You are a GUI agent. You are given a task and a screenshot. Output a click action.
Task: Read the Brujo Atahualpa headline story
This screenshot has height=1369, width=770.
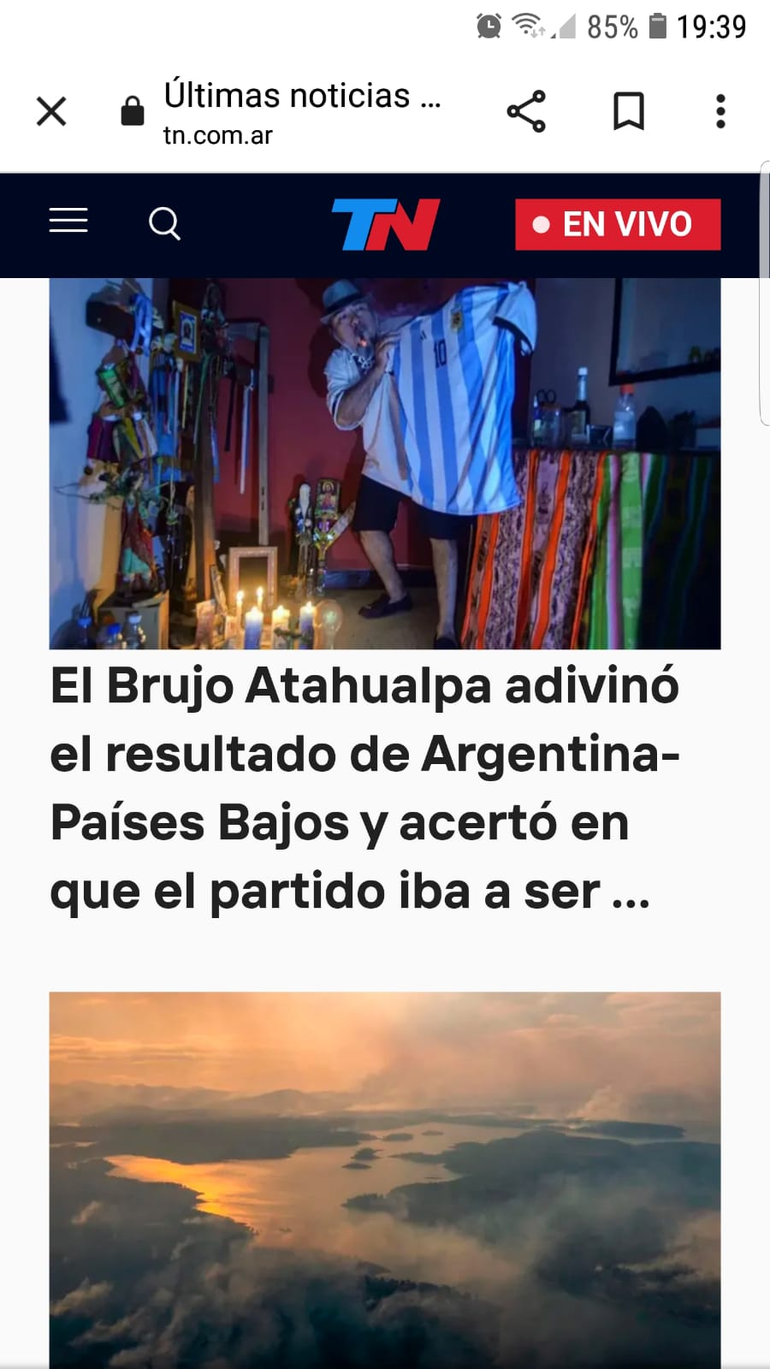tap(365, 788)
